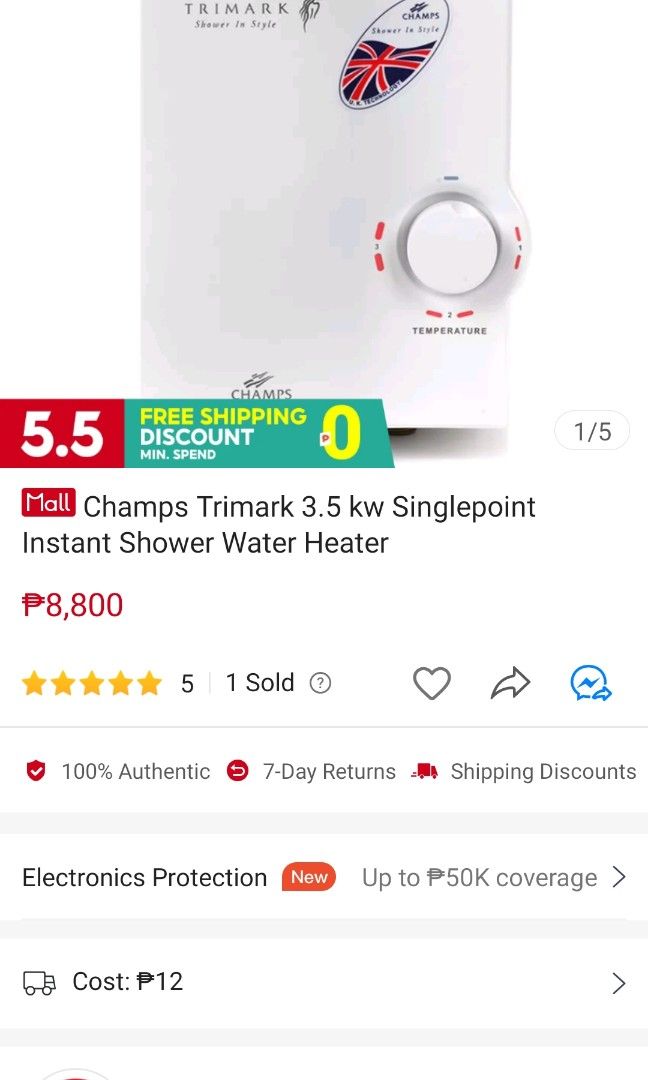The width and height of the screenshot is (648, 1080).
Task: Open the 5.5 free shipping discount banner
Action: [195, 434]
